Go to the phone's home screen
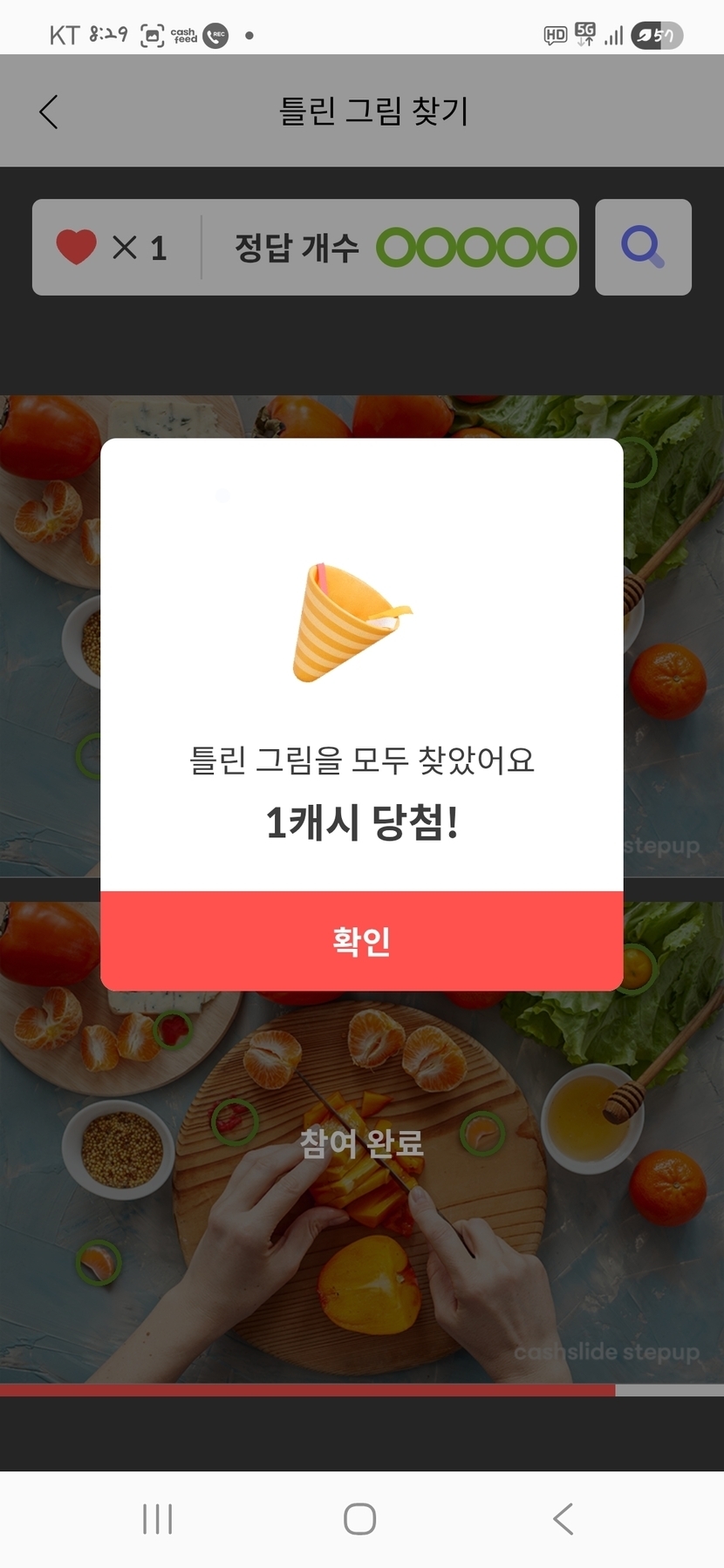Viewport: 724px width, 1568px height. [x=360, y=1518]
